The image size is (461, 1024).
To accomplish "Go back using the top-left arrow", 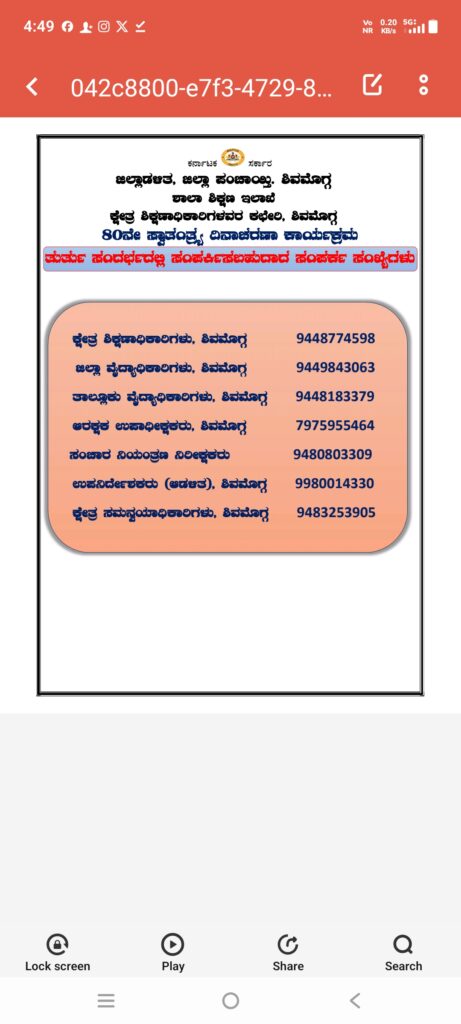I will 32,86.
